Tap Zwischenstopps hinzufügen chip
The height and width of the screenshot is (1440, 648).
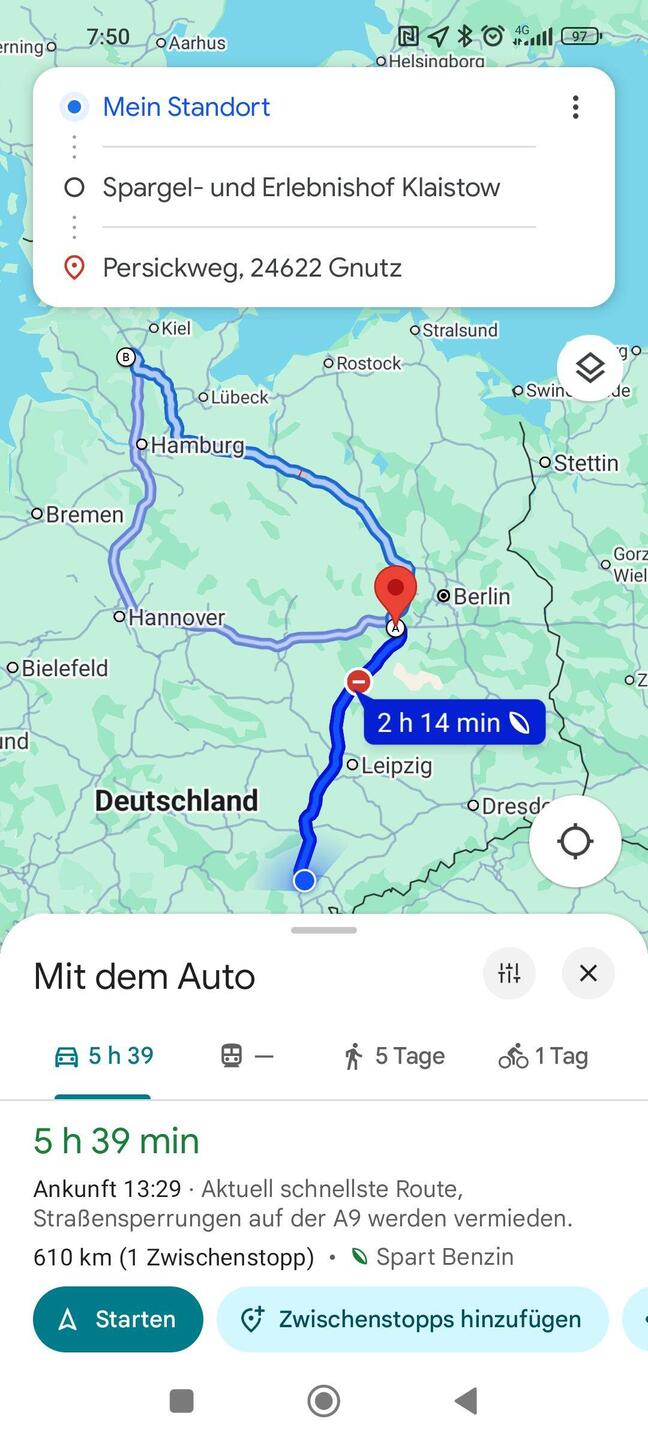(412, 1319)
